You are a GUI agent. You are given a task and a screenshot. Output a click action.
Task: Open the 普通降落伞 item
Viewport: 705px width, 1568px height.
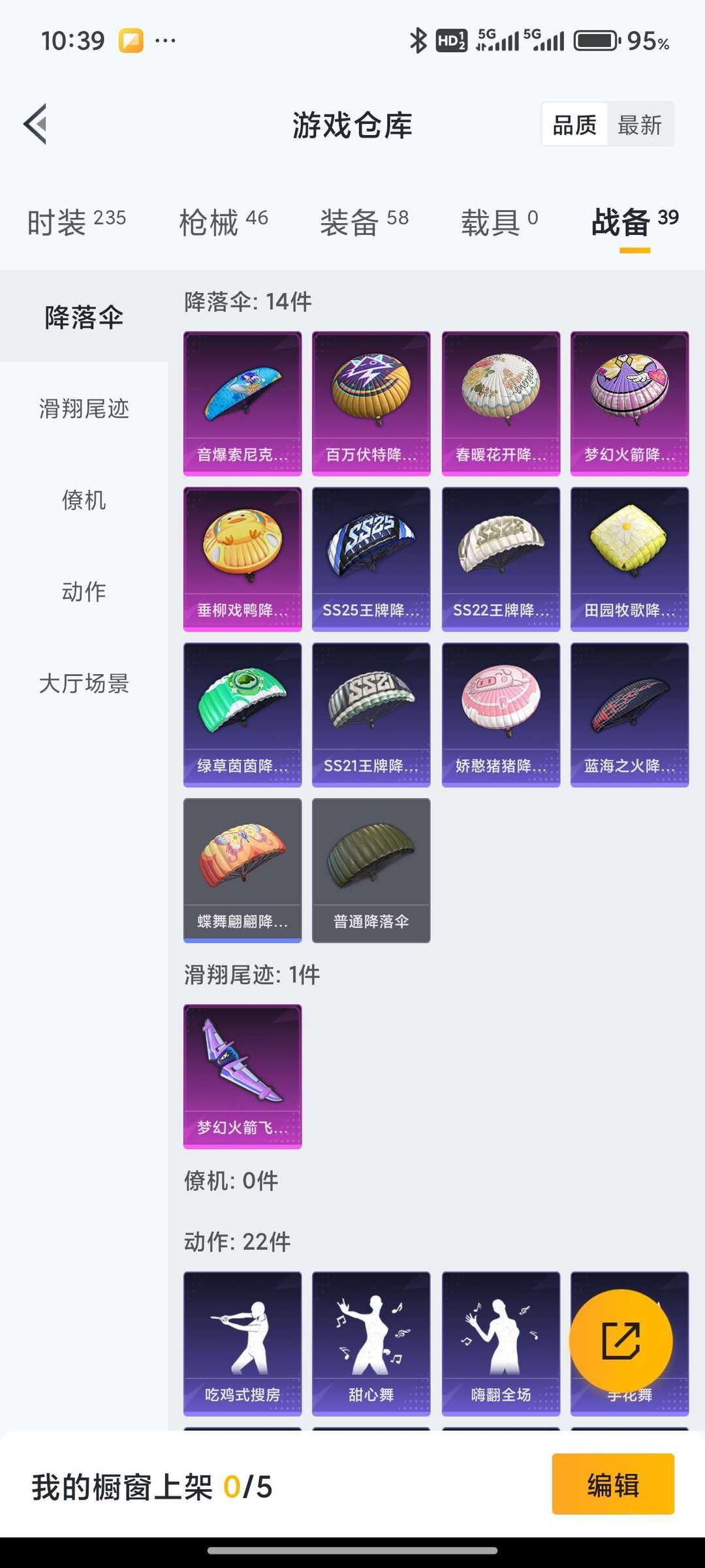pos(371,870)
